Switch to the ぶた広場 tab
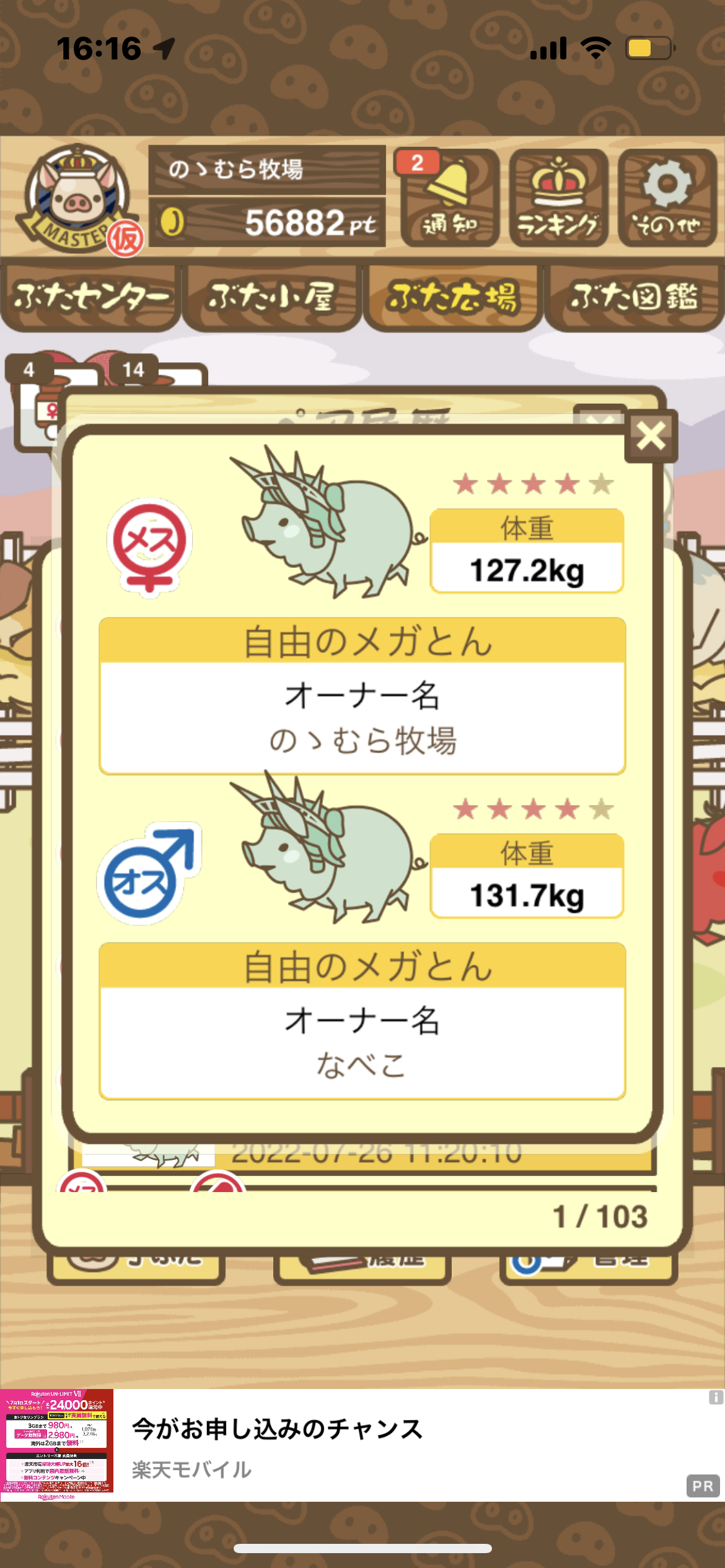 point(453,298)
